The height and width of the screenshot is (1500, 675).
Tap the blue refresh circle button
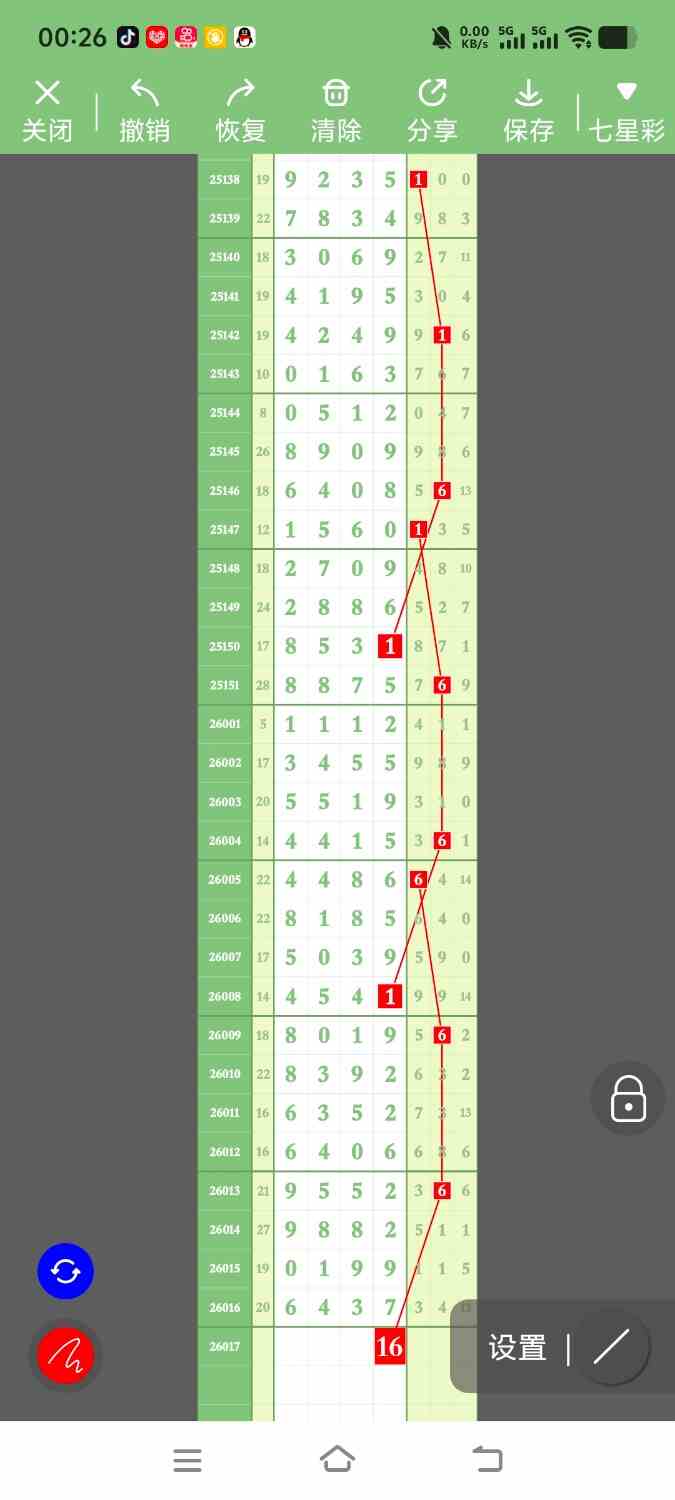(66, 1271)
